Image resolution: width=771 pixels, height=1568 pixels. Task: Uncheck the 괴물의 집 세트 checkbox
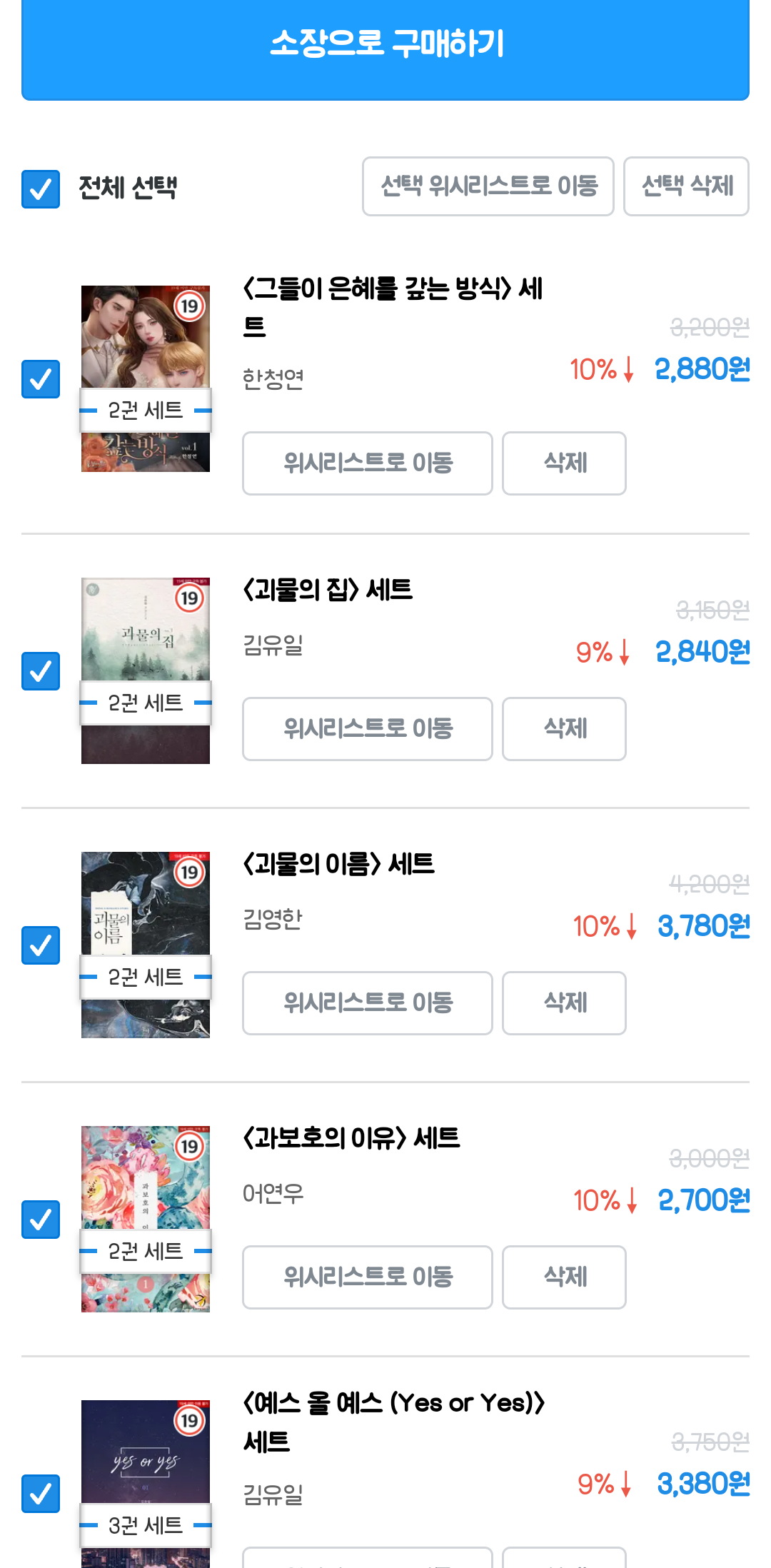41,671
